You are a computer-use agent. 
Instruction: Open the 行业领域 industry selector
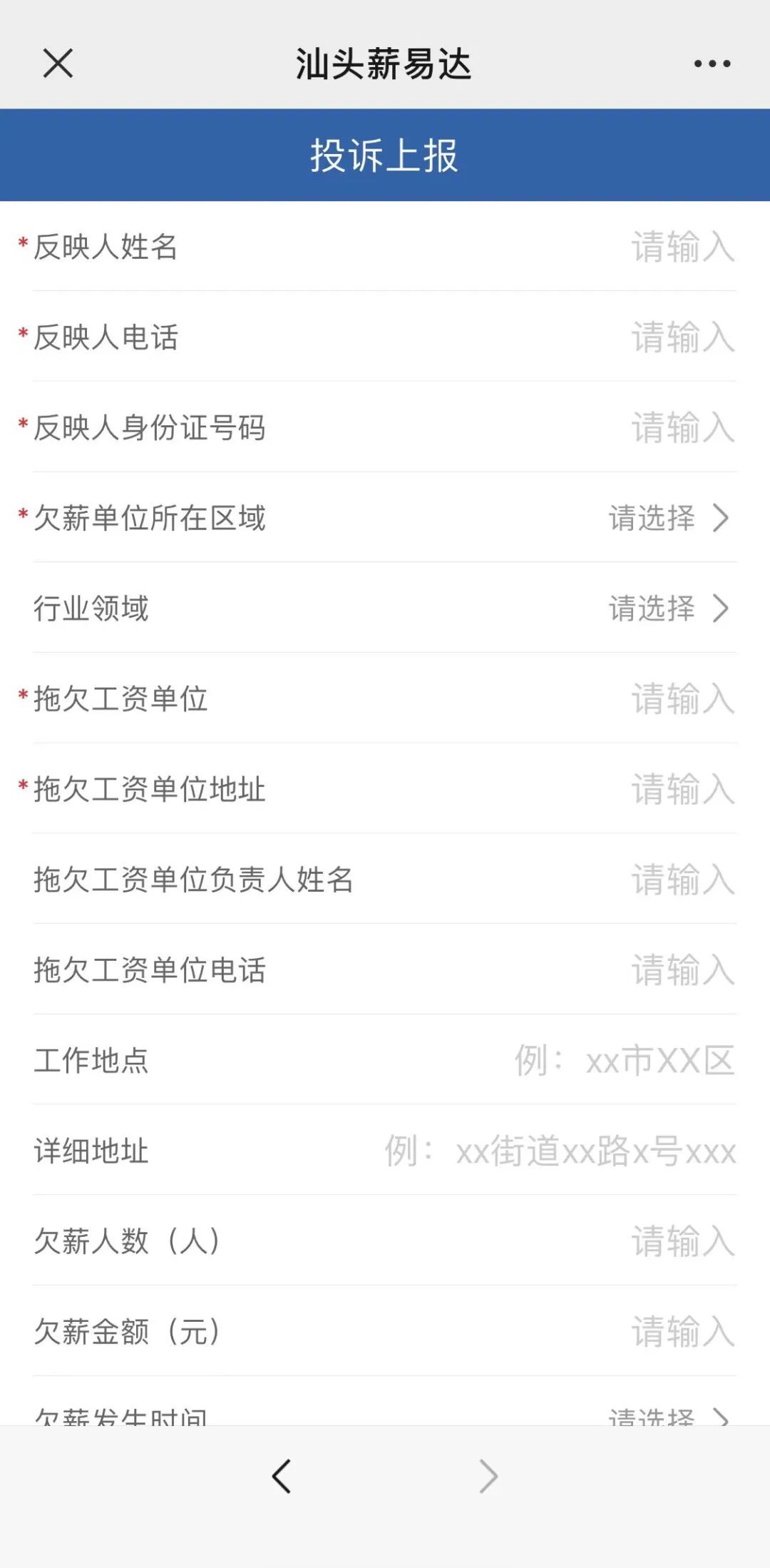pyautogui.click(x=651, y=611)
